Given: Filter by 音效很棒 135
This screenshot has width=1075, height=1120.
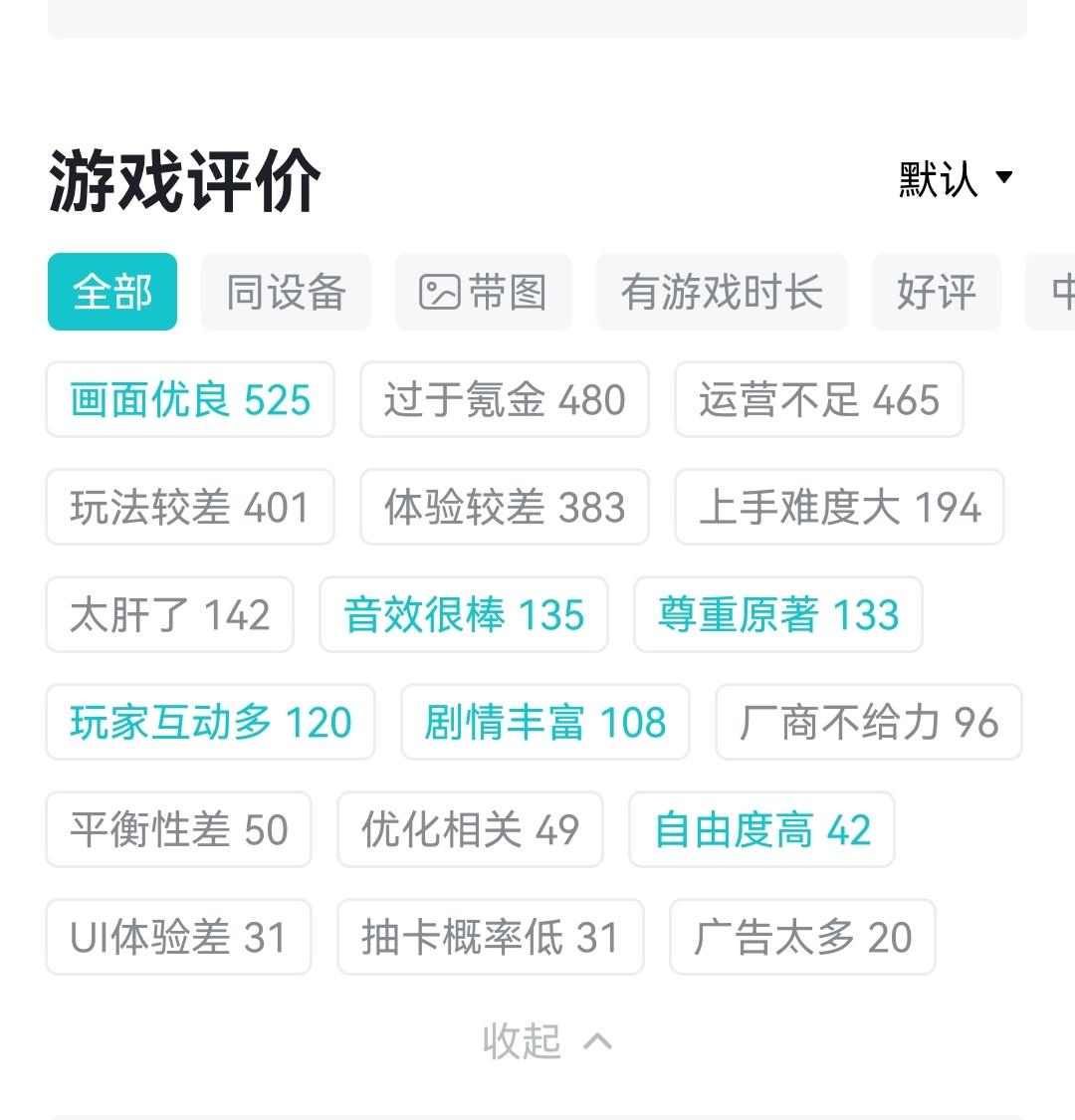Looking at the screenshot, I should [x=464, y=614].
